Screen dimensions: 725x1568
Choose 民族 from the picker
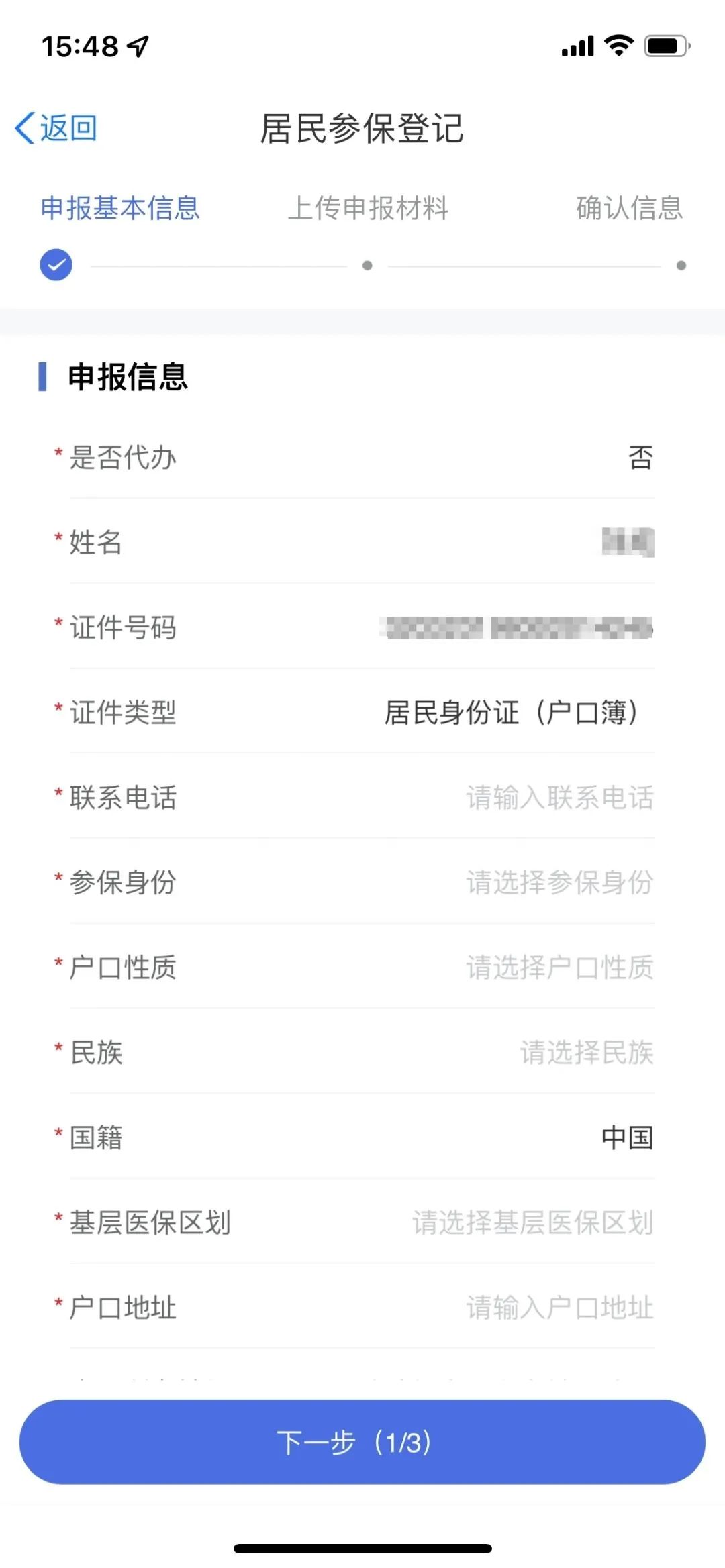point(585,1052)
